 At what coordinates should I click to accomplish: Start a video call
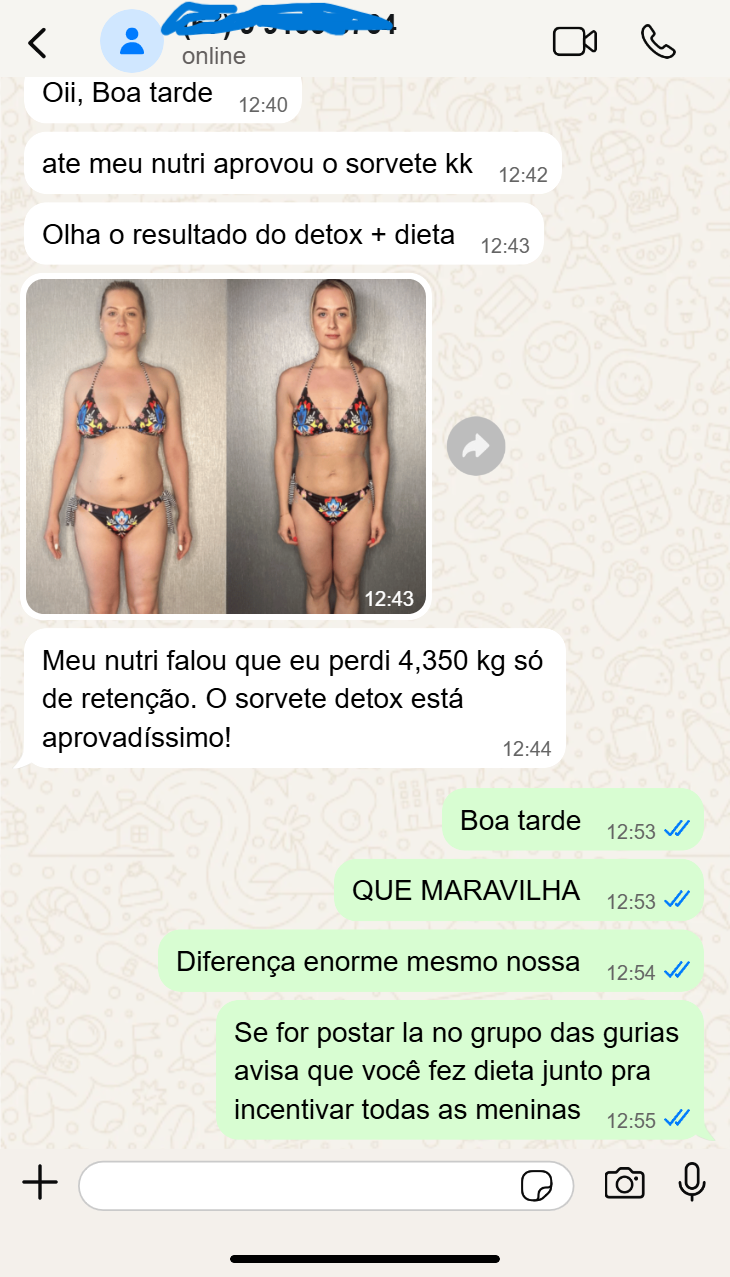[x=574, y=42]
